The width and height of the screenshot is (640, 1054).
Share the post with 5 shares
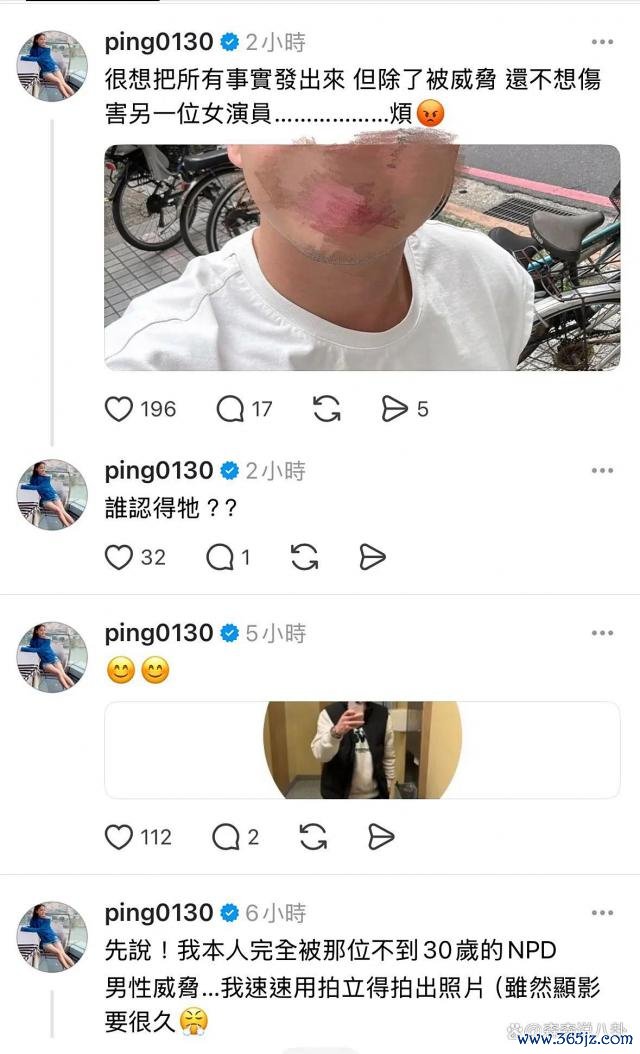pyautogui.click(x=394, y=409)
